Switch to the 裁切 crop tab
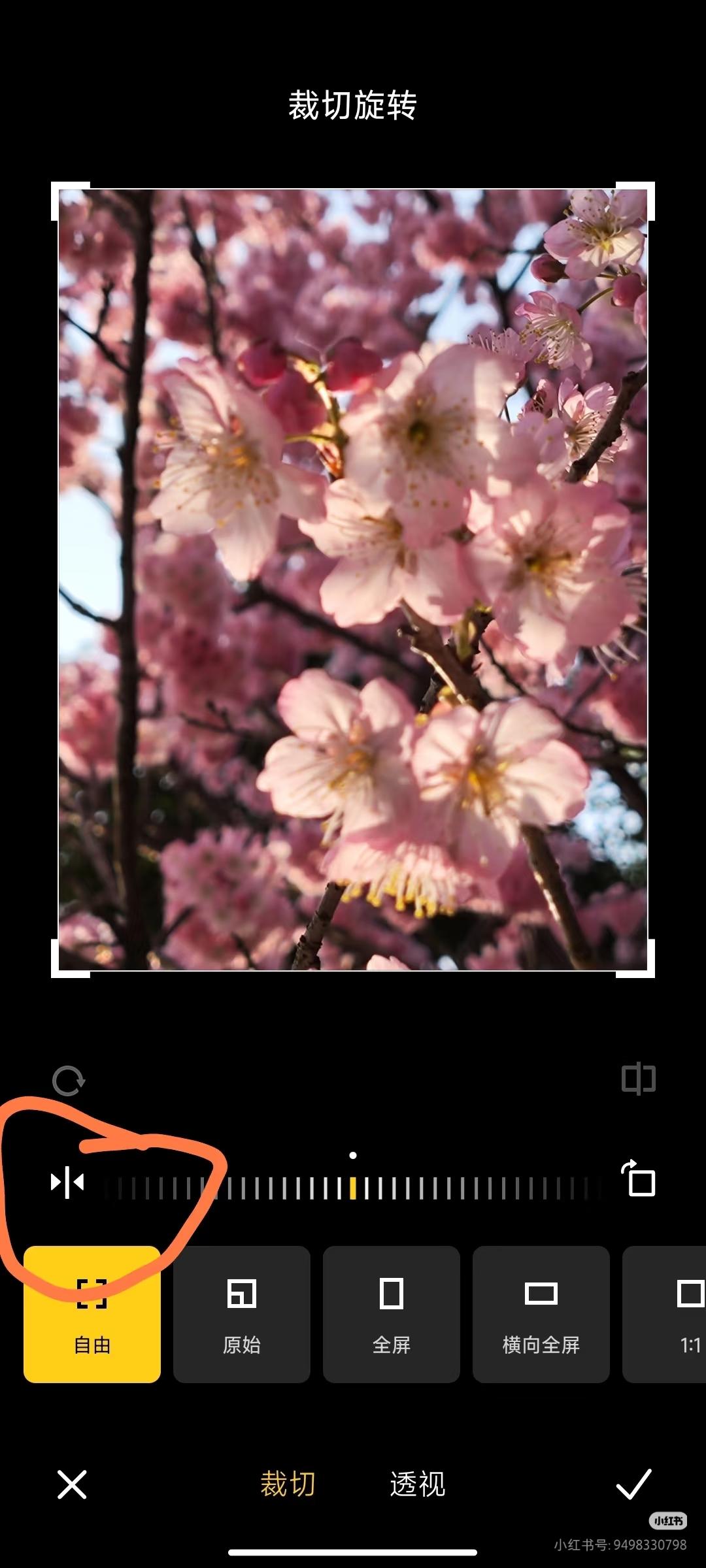 [x=288, y=1484]
